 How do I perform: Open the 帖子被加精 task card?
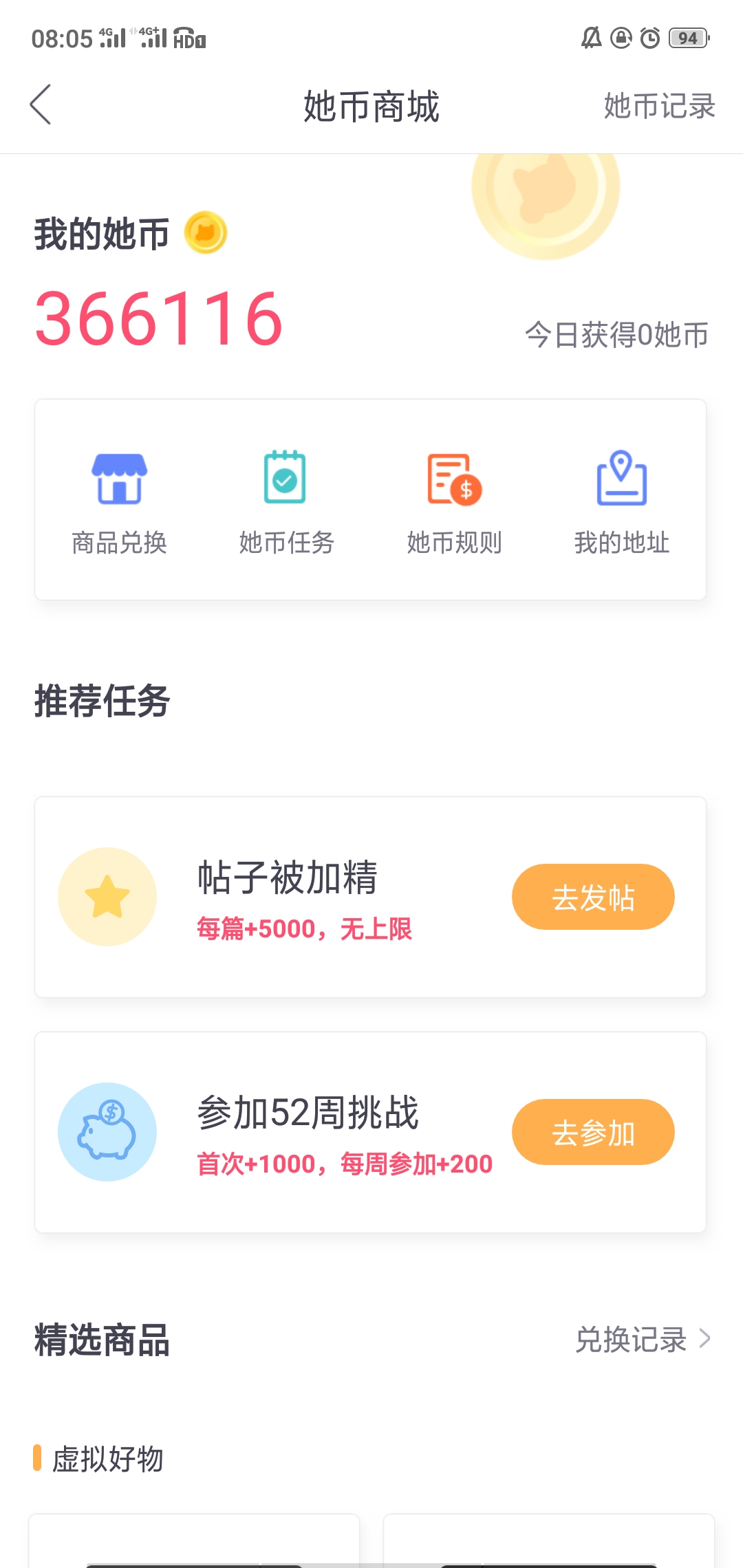click(371, 897)
